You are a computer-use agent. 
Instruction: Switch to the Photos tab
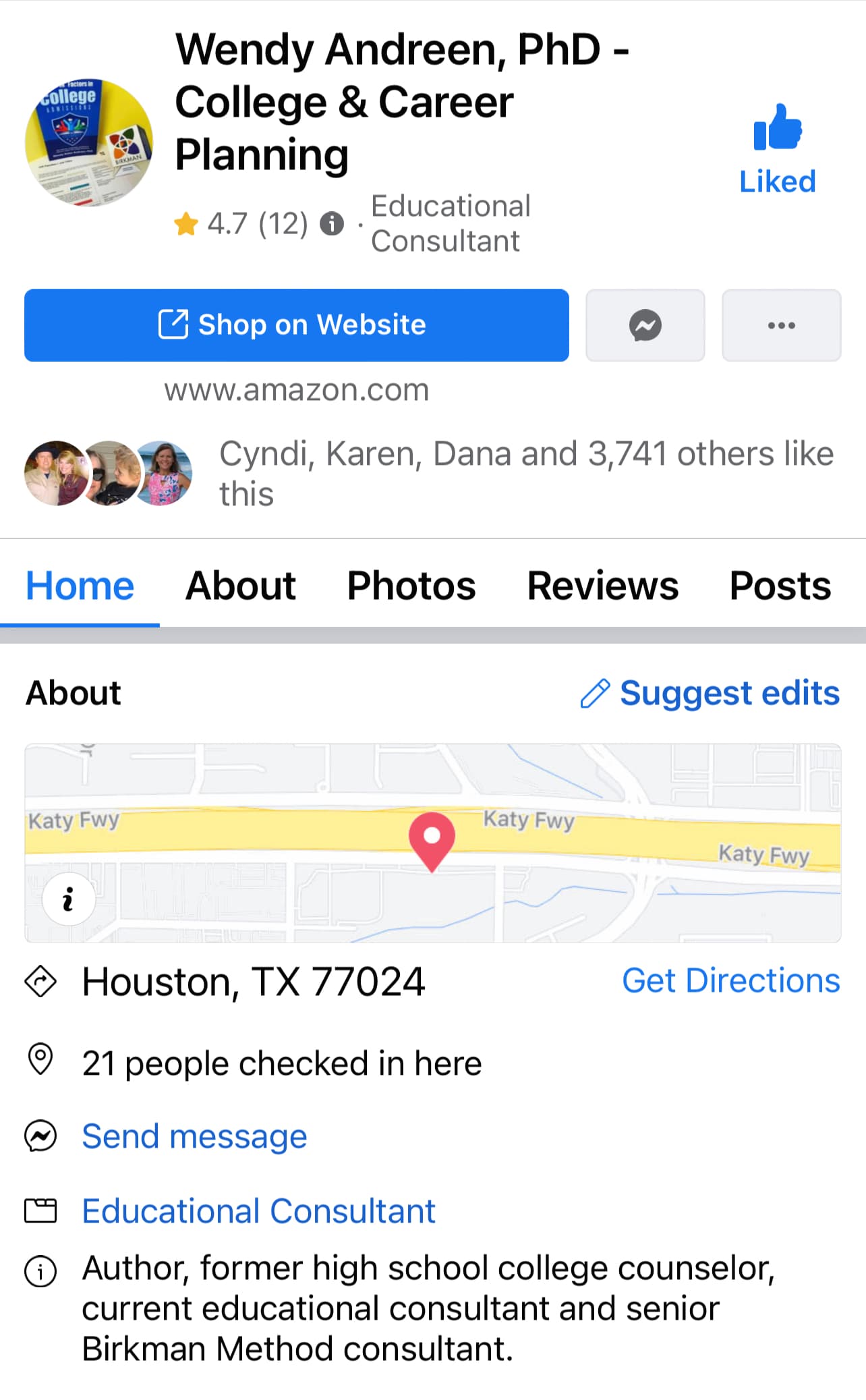pyautogui.click(x=411, y=585)
